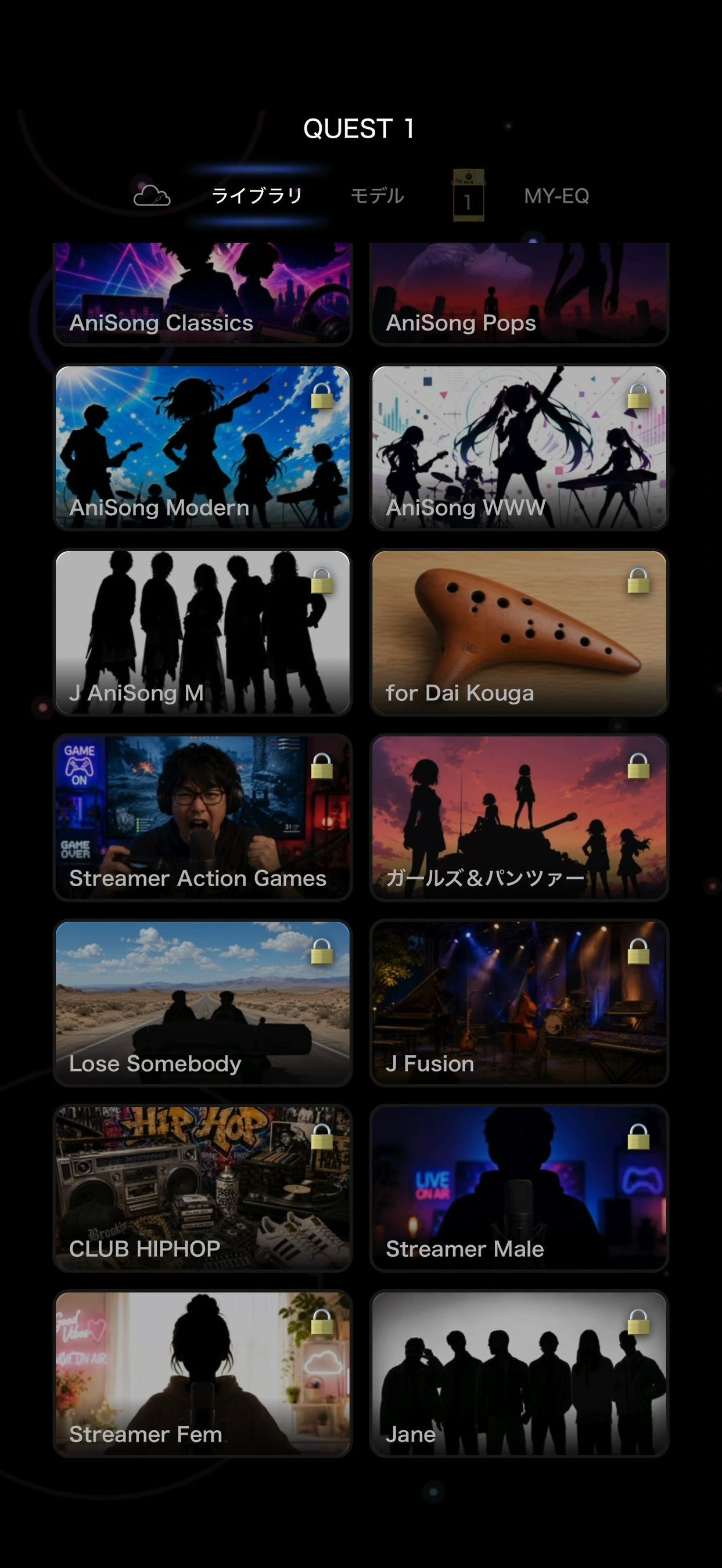Choose the J Fusion card
Viewport: 722px width, 1568px height.
(519, 1002)
